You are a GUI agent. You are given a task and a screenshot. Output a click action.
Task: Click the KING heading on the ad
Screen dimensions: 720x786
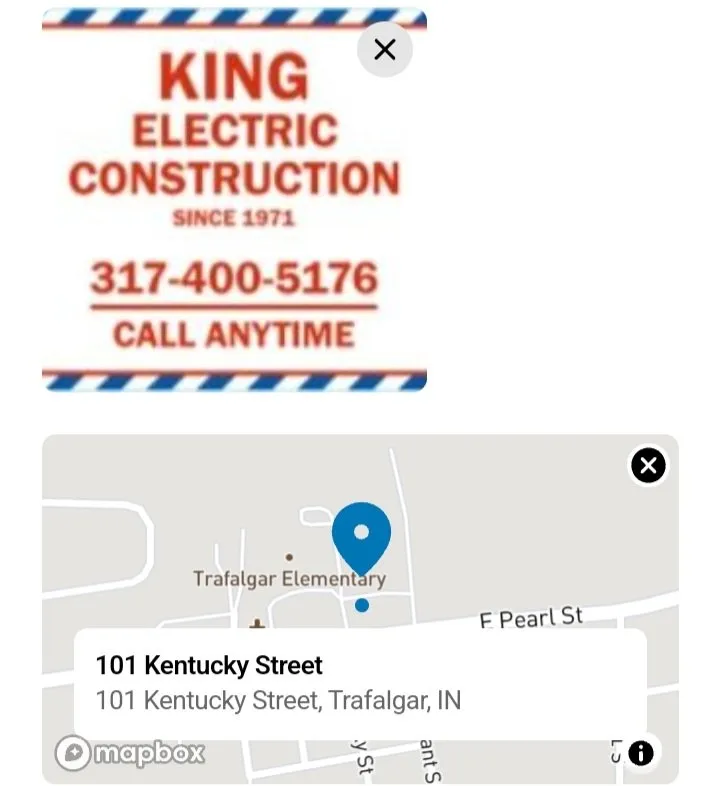[x=234, y=73]
